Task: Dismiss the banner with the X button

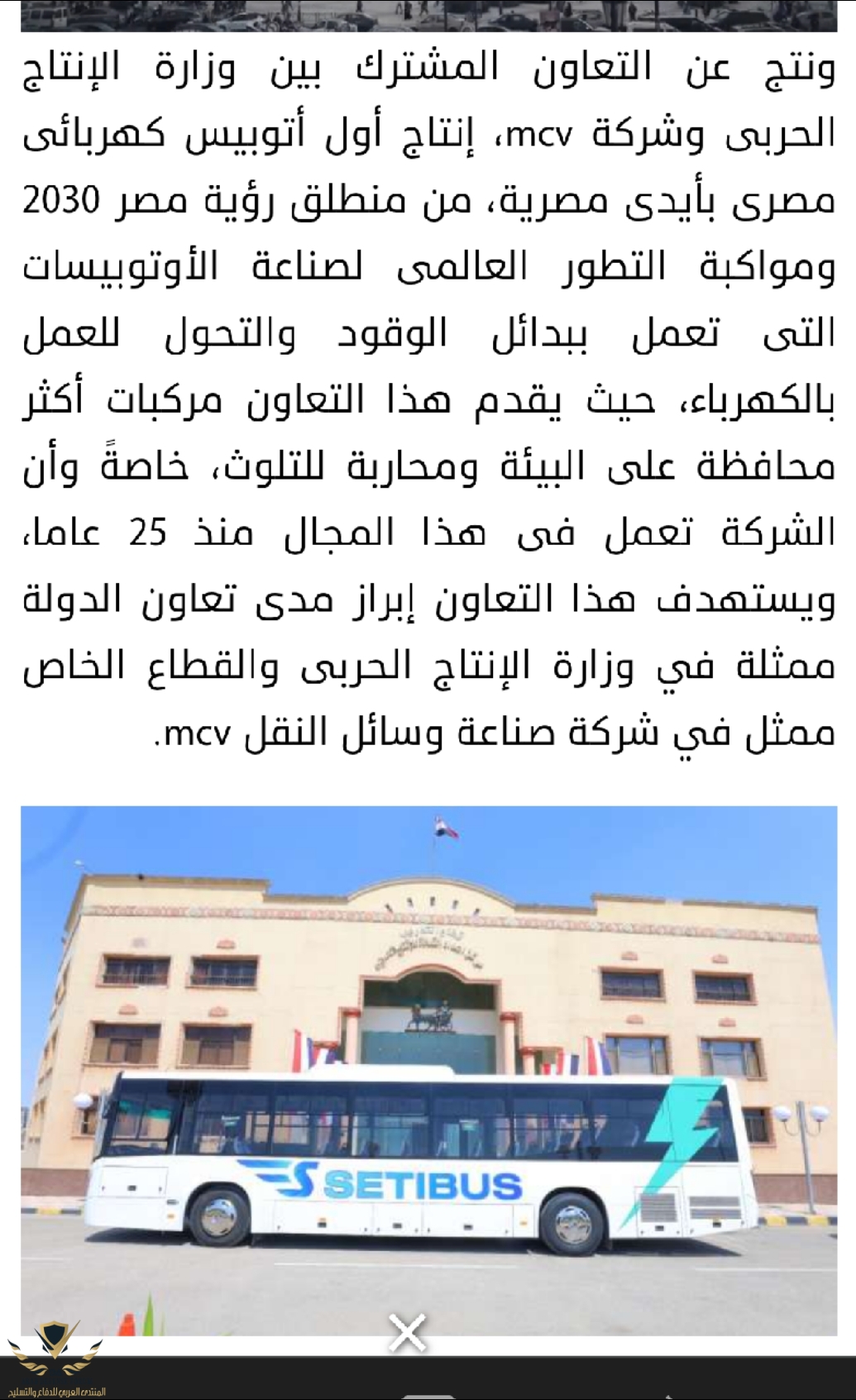Action: pos(408,1333)
